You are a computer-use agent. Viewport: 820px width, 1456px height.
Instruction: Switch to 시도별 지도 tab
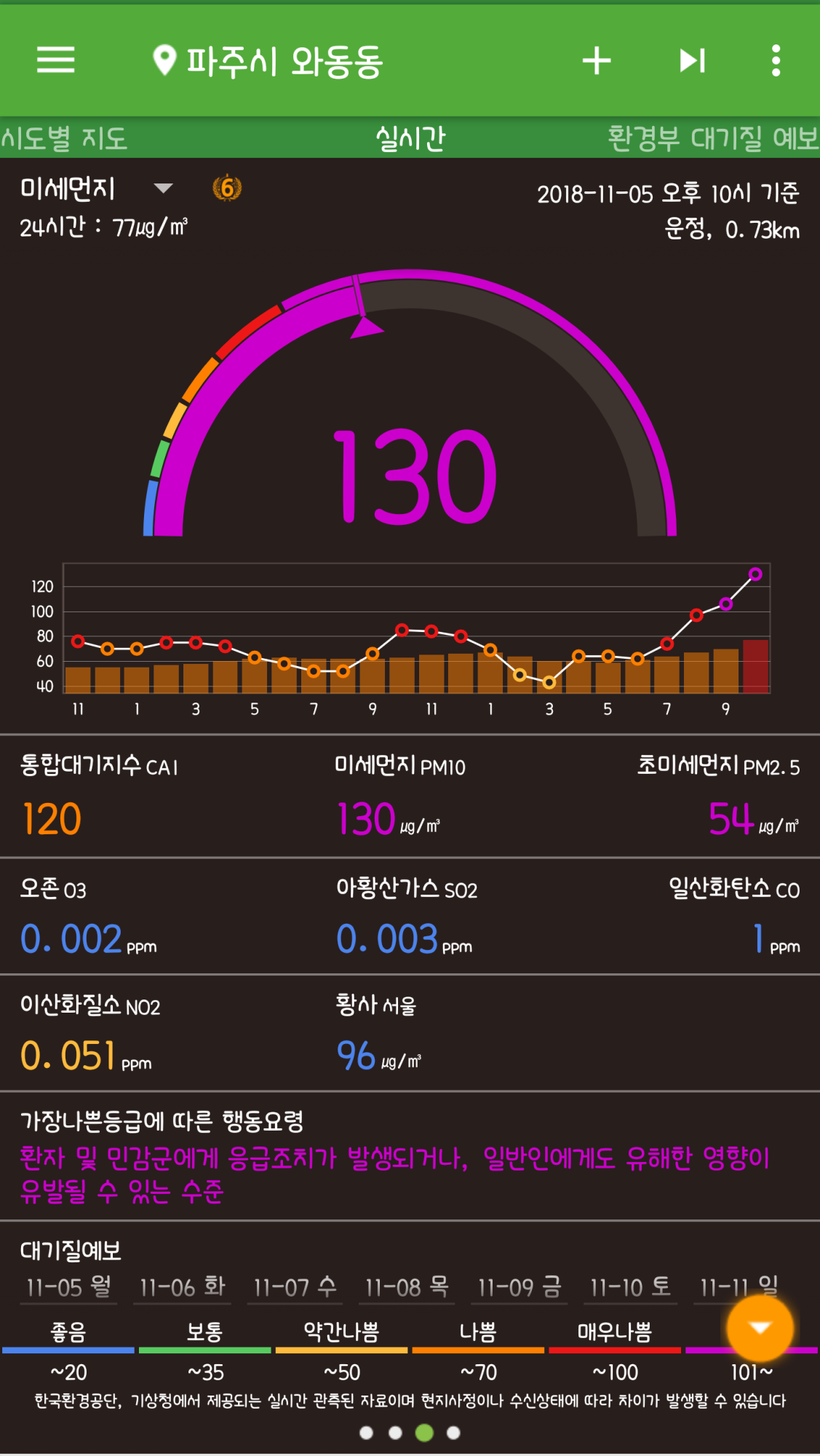(64, 138)
